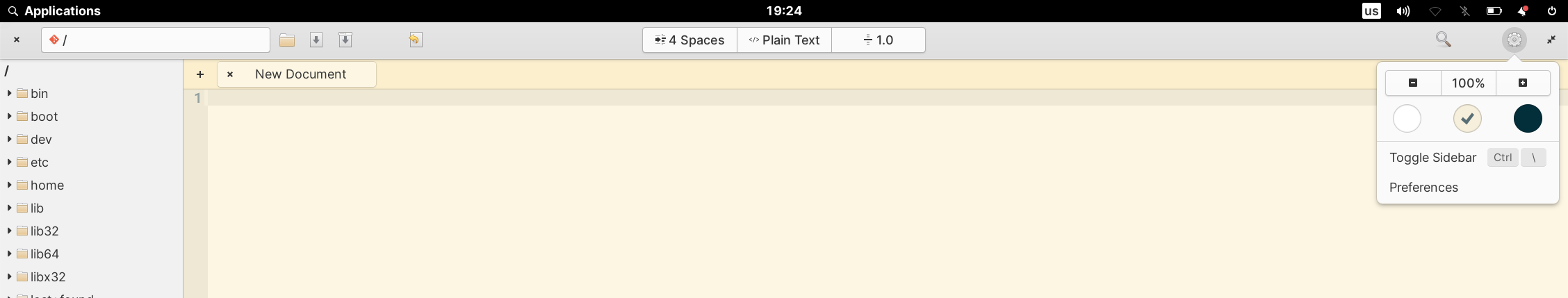The width and height of the screenshot is (1568, 298).
Task: Select the dark color theme
Action: tap(1528, 119)
